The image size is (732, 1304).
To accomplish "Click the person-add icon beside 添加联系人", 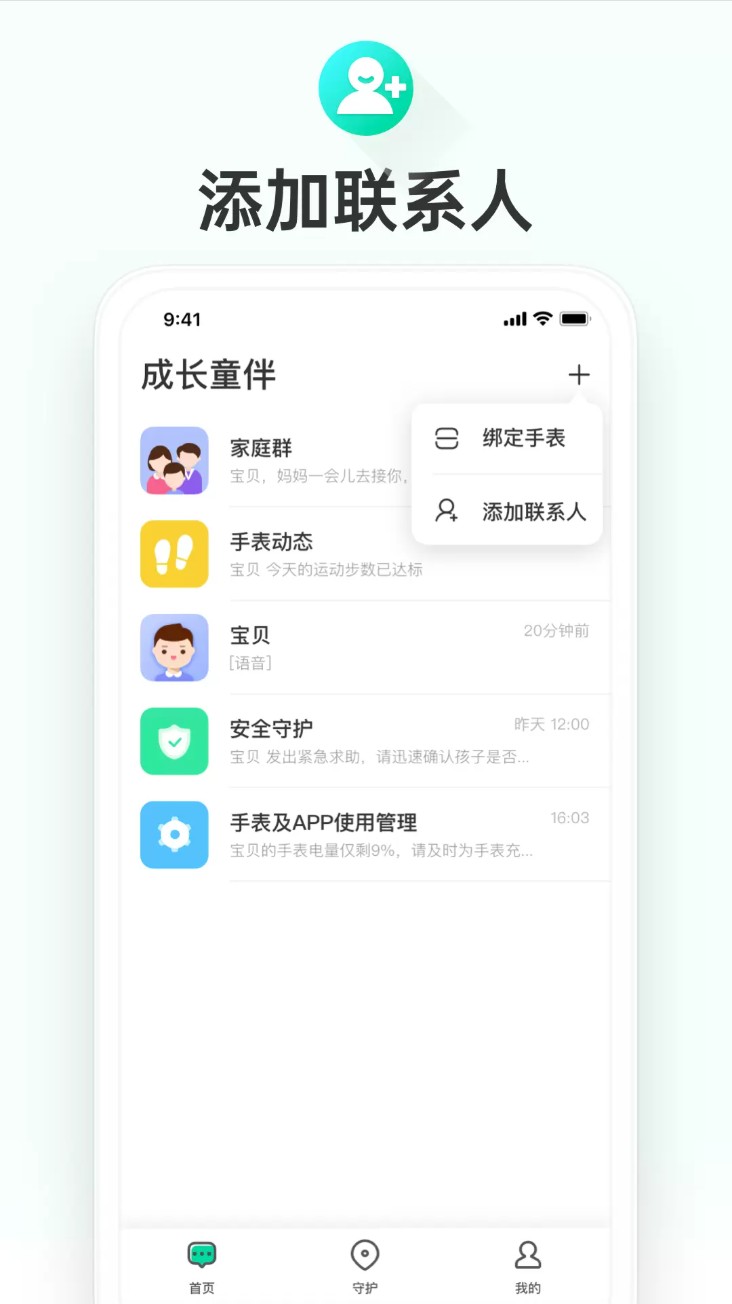I will (x=445, y=511).
